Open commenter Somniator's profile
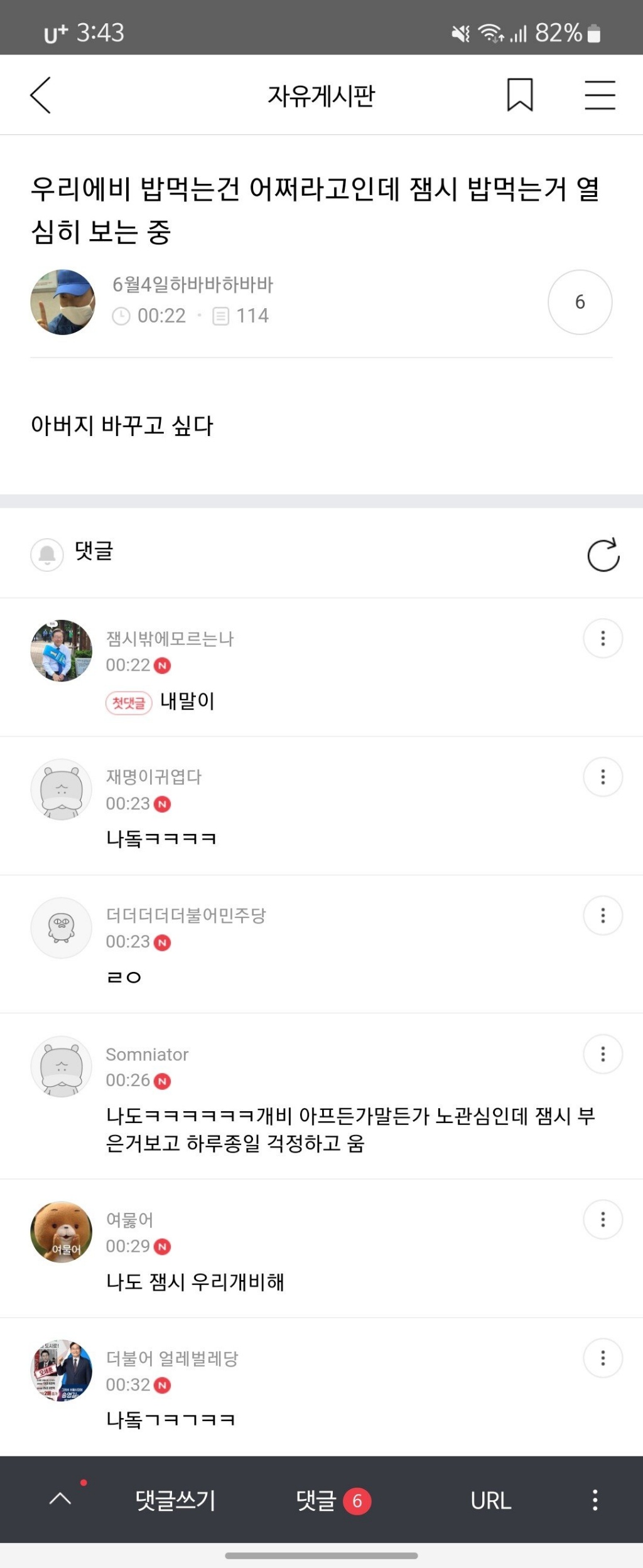This screenshot has width=643, height=1568. pyautogui.click(x=147, y=1054)
